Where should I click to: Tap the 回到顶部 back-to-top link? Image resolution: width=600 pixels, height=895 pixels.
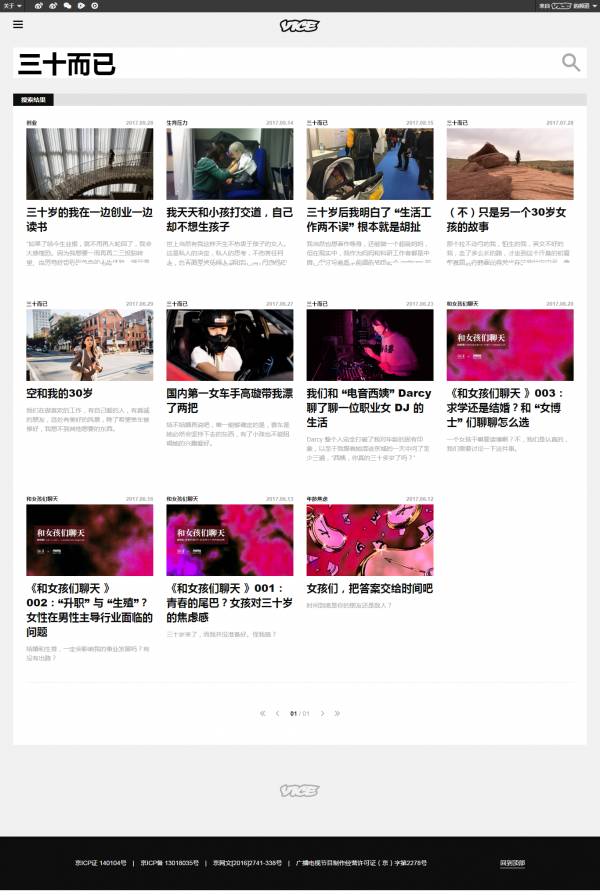512,862
